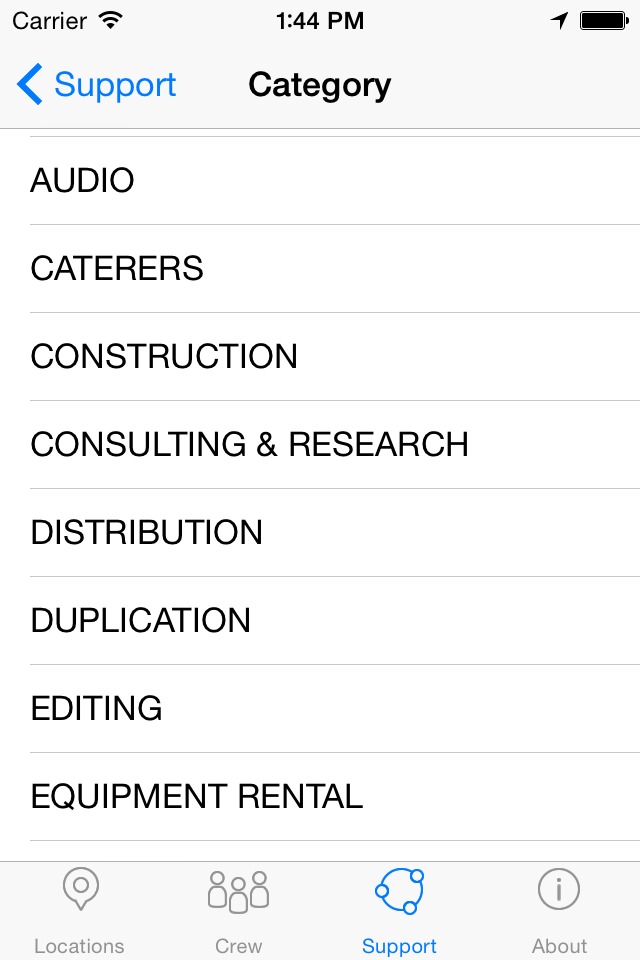The height and width of the screenshot is (960, 640).
Task: Open the DISTRIBUTION category
Action: tap(320, 533)
